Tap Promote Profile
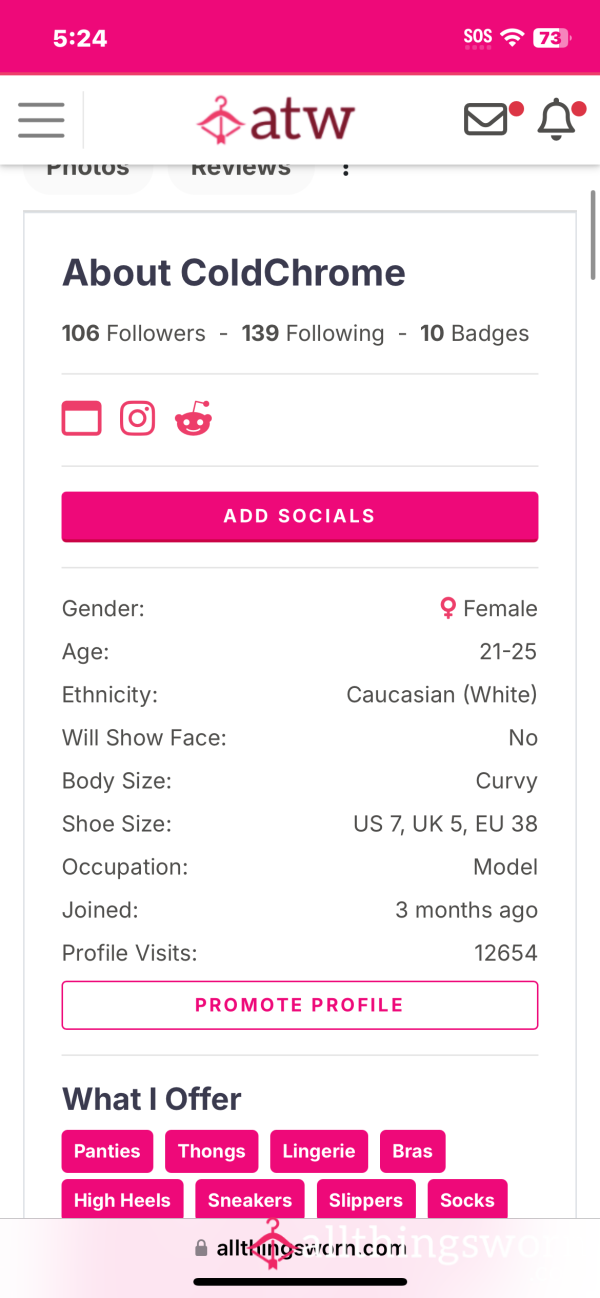The image size is (600, 1298). pyautogui.click(x=300, y=1005)
